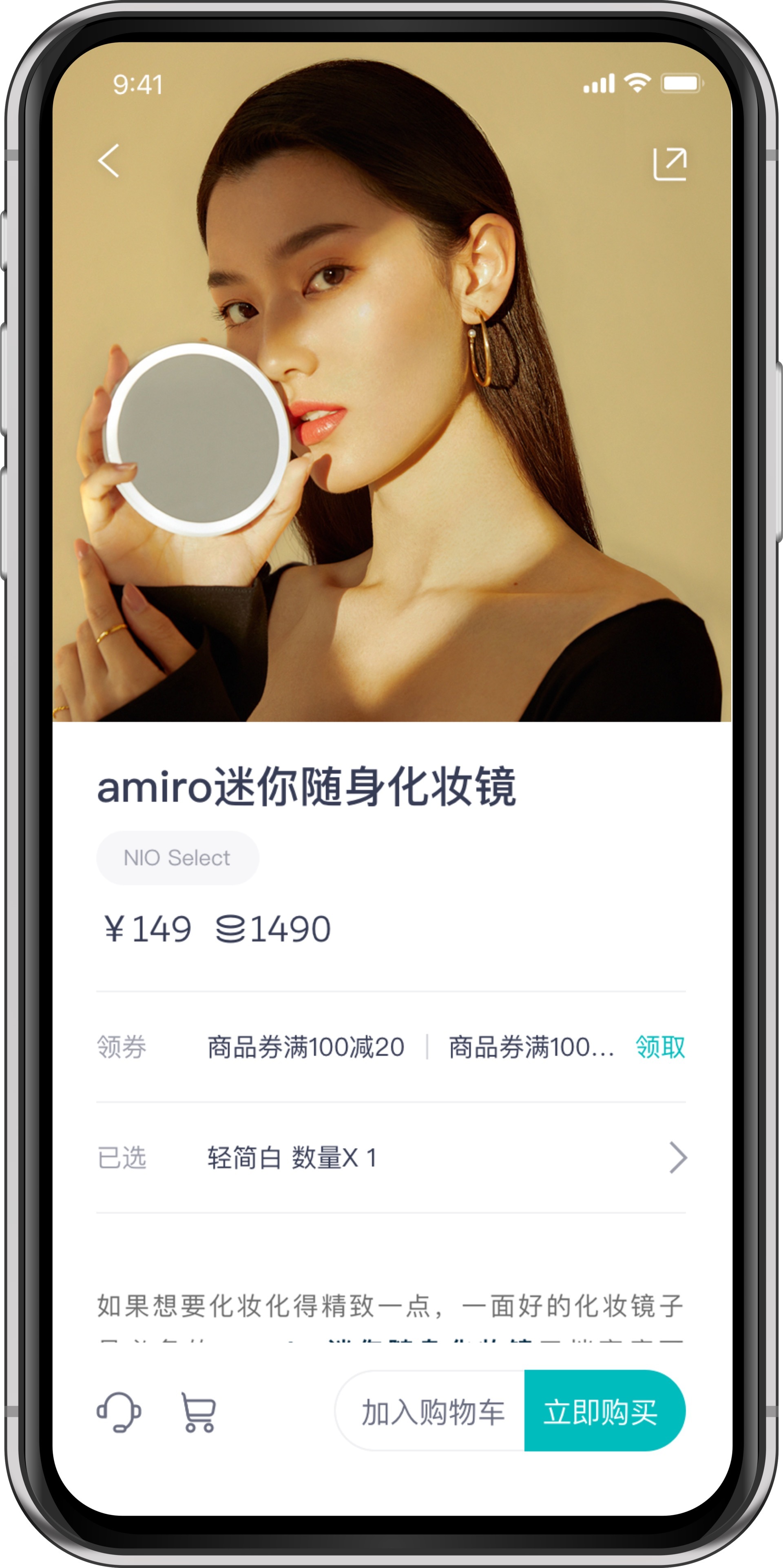Tap the NIO Select tag
This screenshot has height=1568, width=783.
pyautogui.click(x=177, y=858)
